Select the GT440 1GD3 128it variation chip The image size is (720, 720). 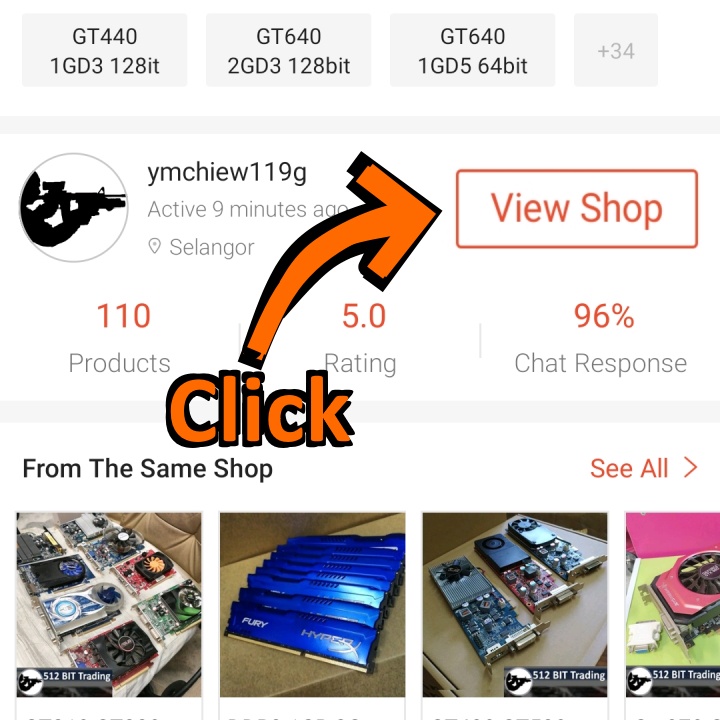pos(105,50)
